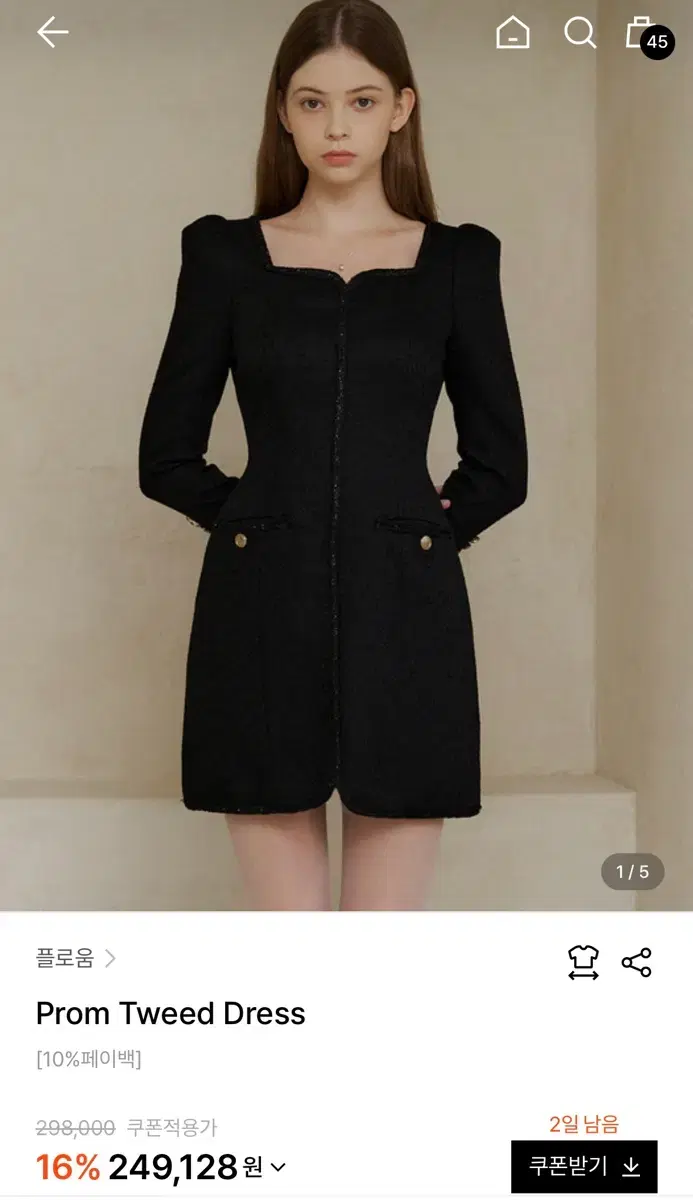Open the clothing size guide icon

click(x=583, y=962)
